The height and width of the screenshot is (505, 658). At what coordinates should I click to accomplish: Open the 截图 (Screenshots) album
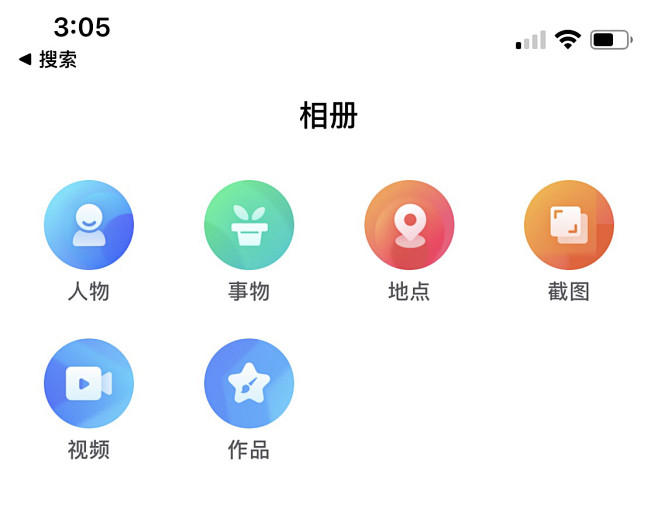(x=569, y=225)
